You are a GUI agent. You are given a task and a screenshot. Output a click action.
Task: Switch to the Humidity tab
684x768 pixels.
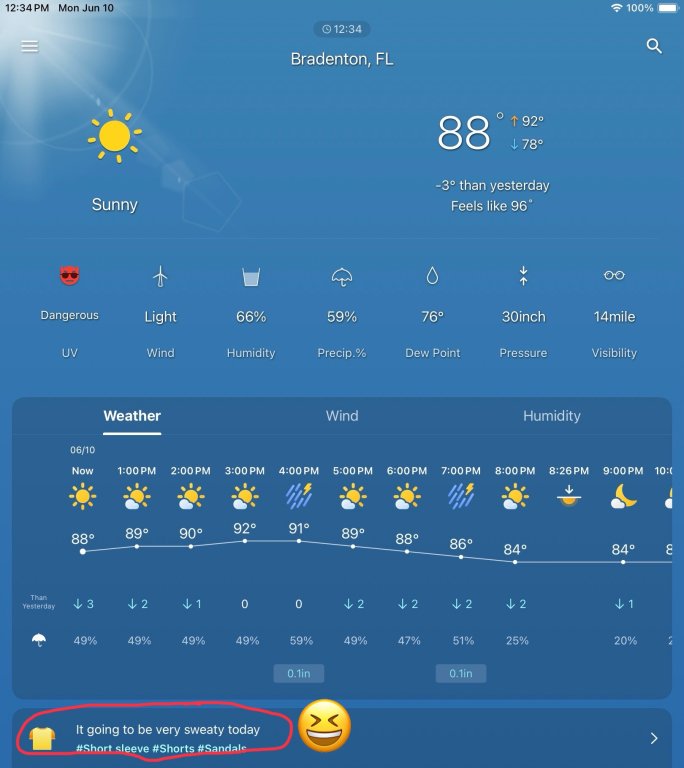pyautogui.click(x=551, y=416)
